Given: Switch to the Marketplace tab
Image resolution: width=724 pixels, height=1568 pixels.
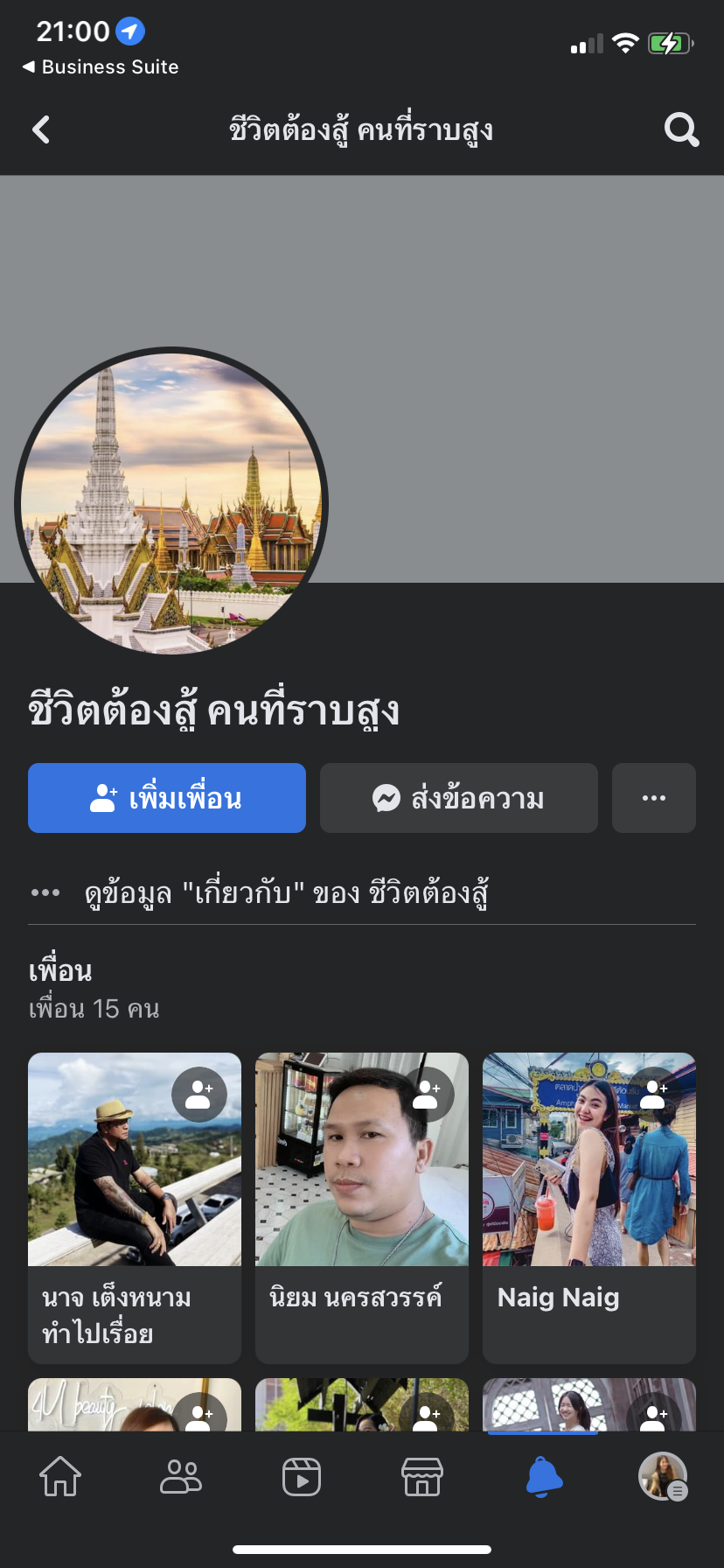Looking at the screenshot, I should [x=422, y=1477].
